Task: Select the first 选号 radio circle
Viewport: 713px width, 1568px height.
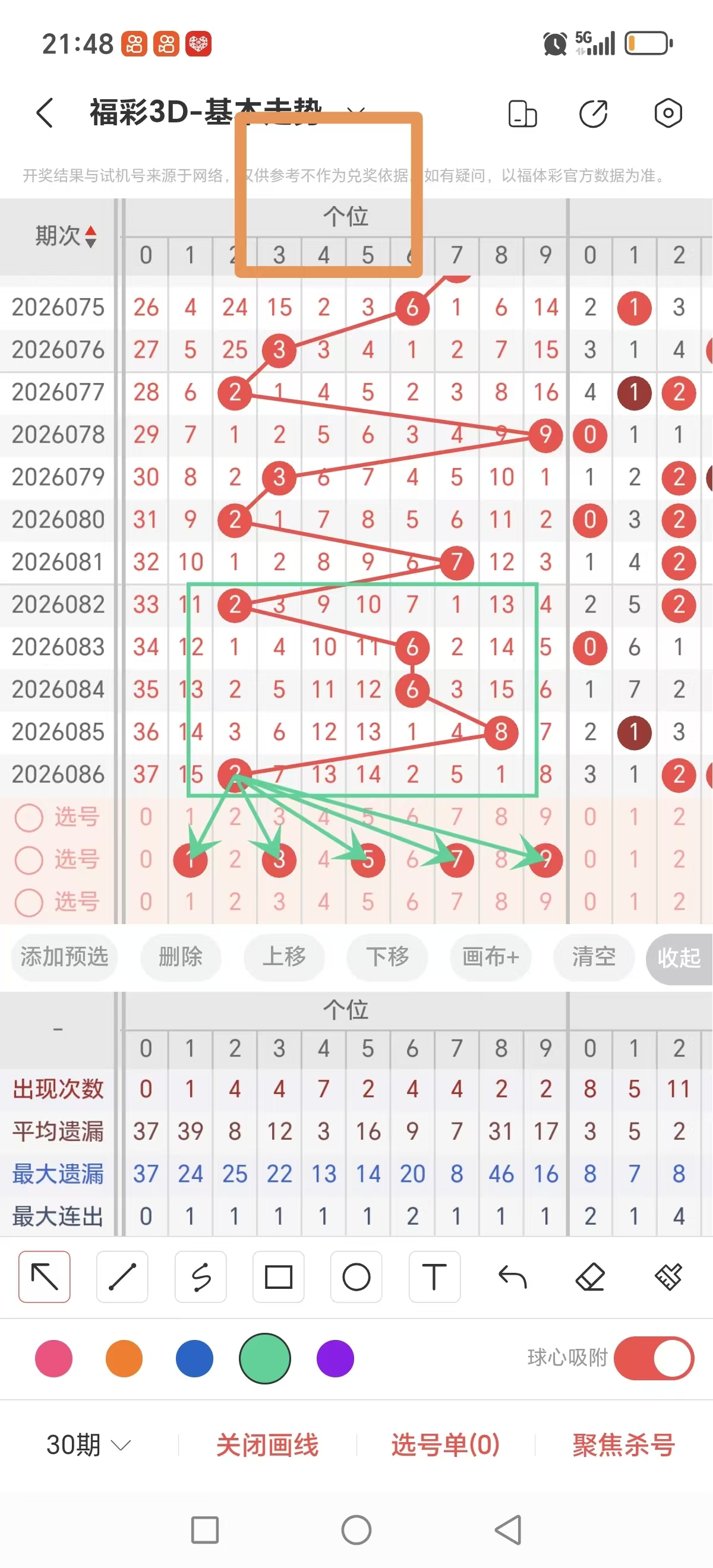Action: coord(29,817)
